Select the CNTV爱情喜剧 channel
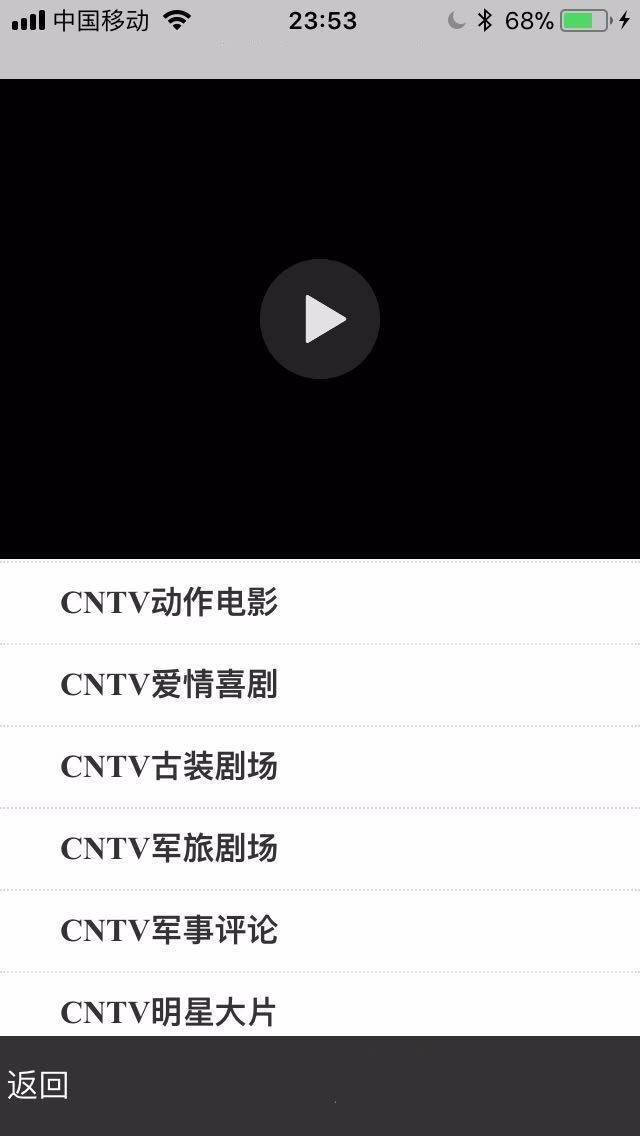This screenshot has height=1136, width=640. (x=320, y=685)
